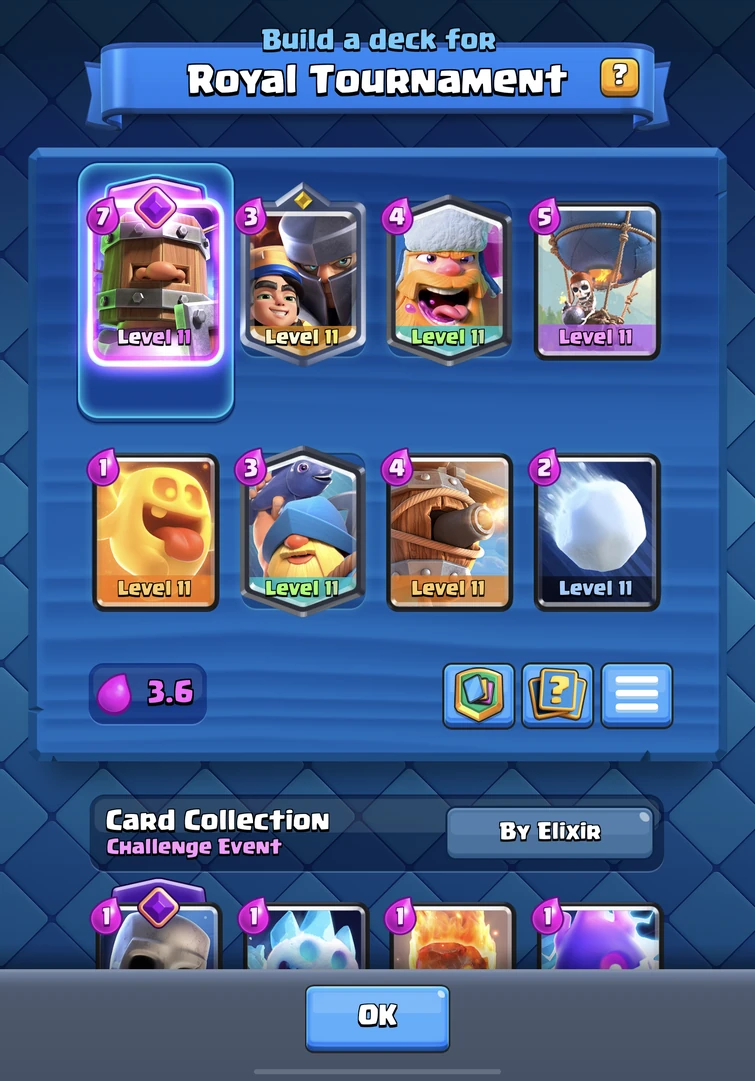
Task: Change the card sorting from By Elixir
Action: coord(550,831)
